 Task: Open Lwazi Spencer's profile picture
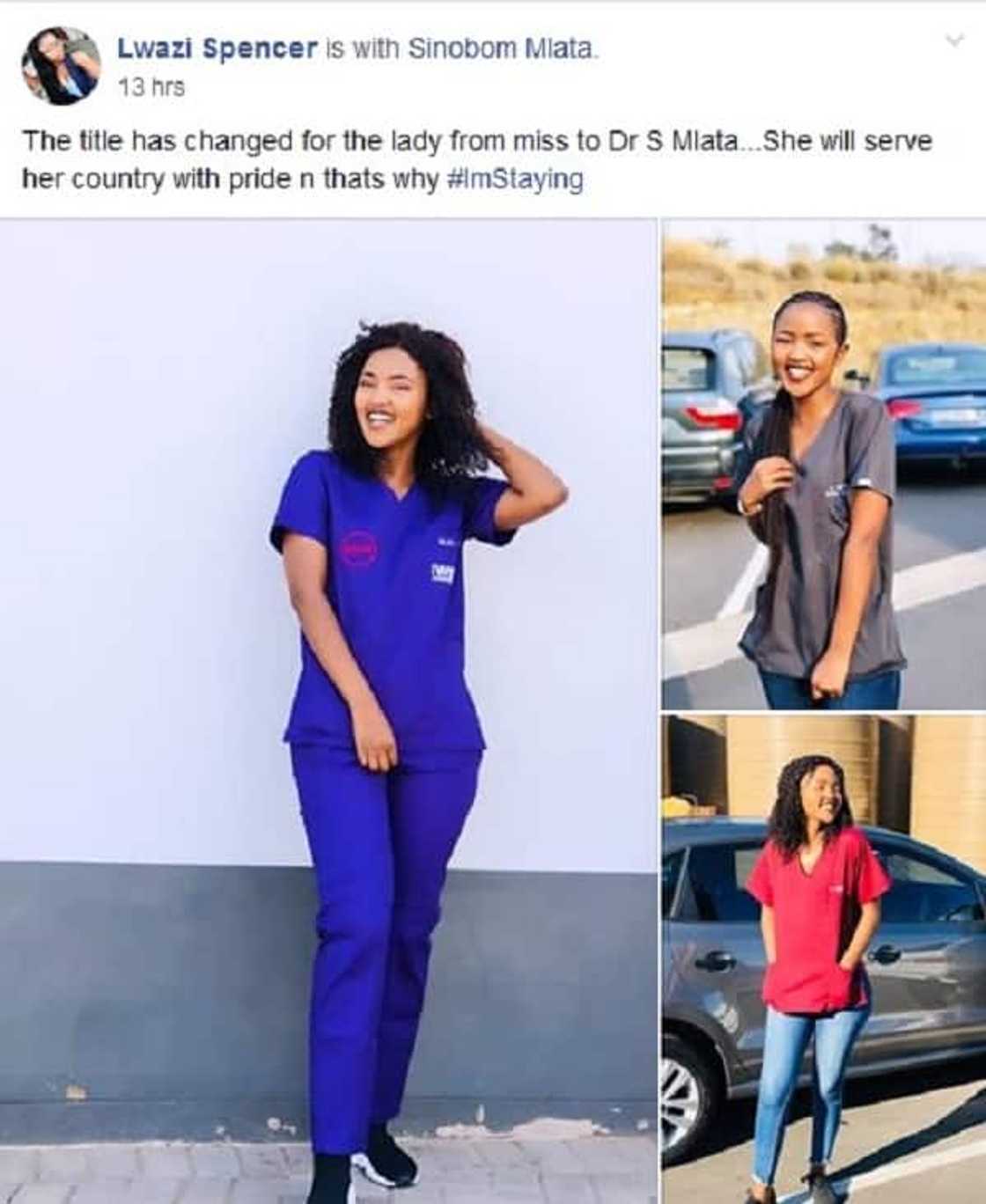pos(59,62)
